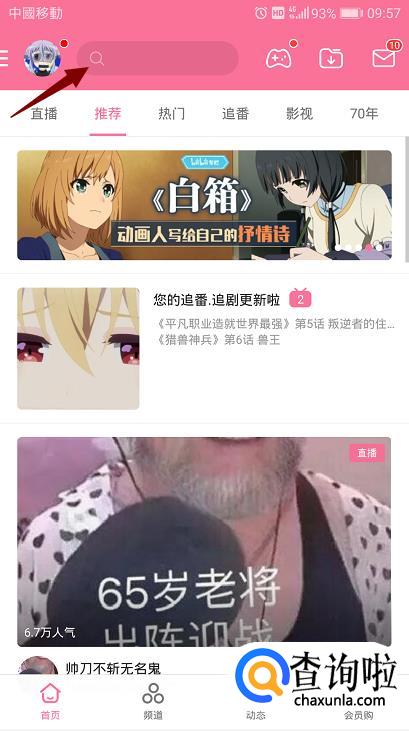Open the drawer menu button
The image size is (409, 731).
click(x=4, y=58)
